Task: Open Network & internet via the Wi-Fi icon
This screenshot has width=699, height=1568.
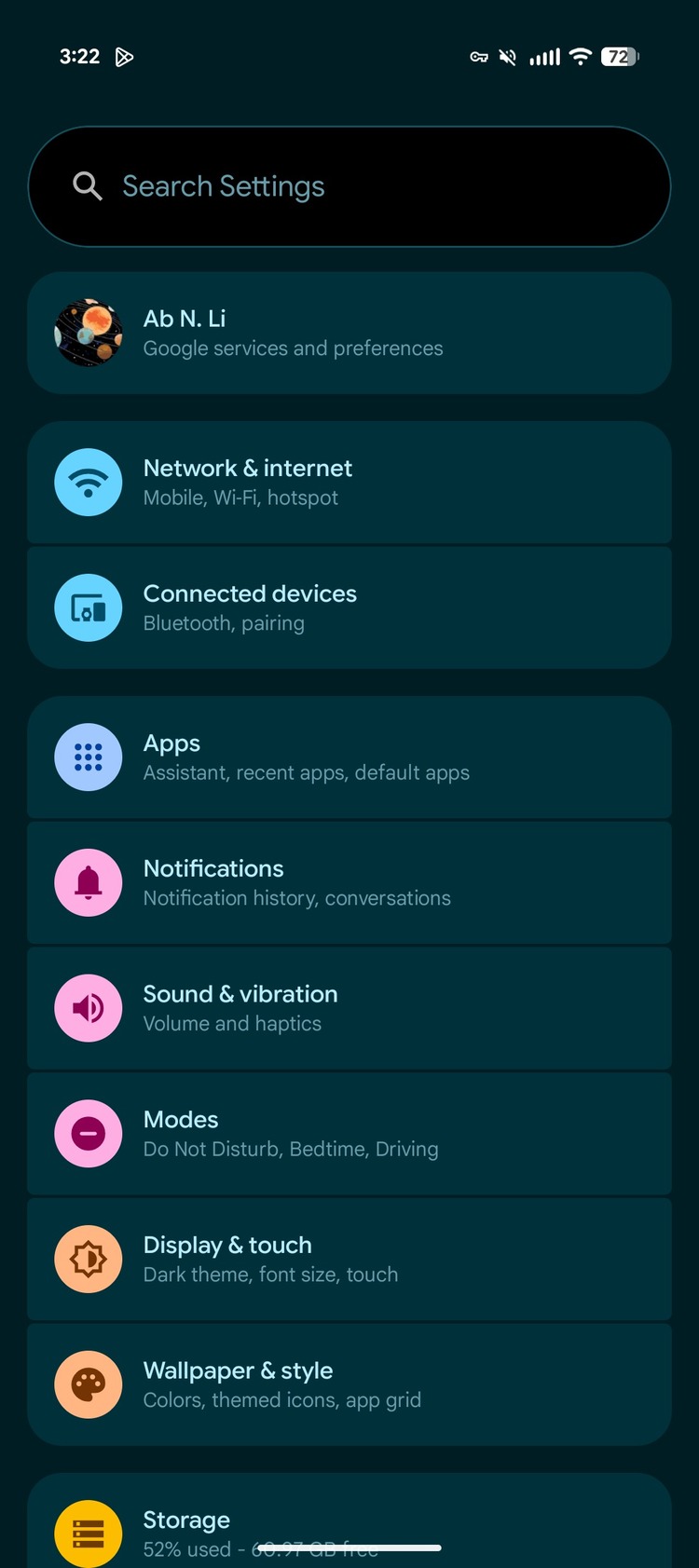Action: click(89, 482)
